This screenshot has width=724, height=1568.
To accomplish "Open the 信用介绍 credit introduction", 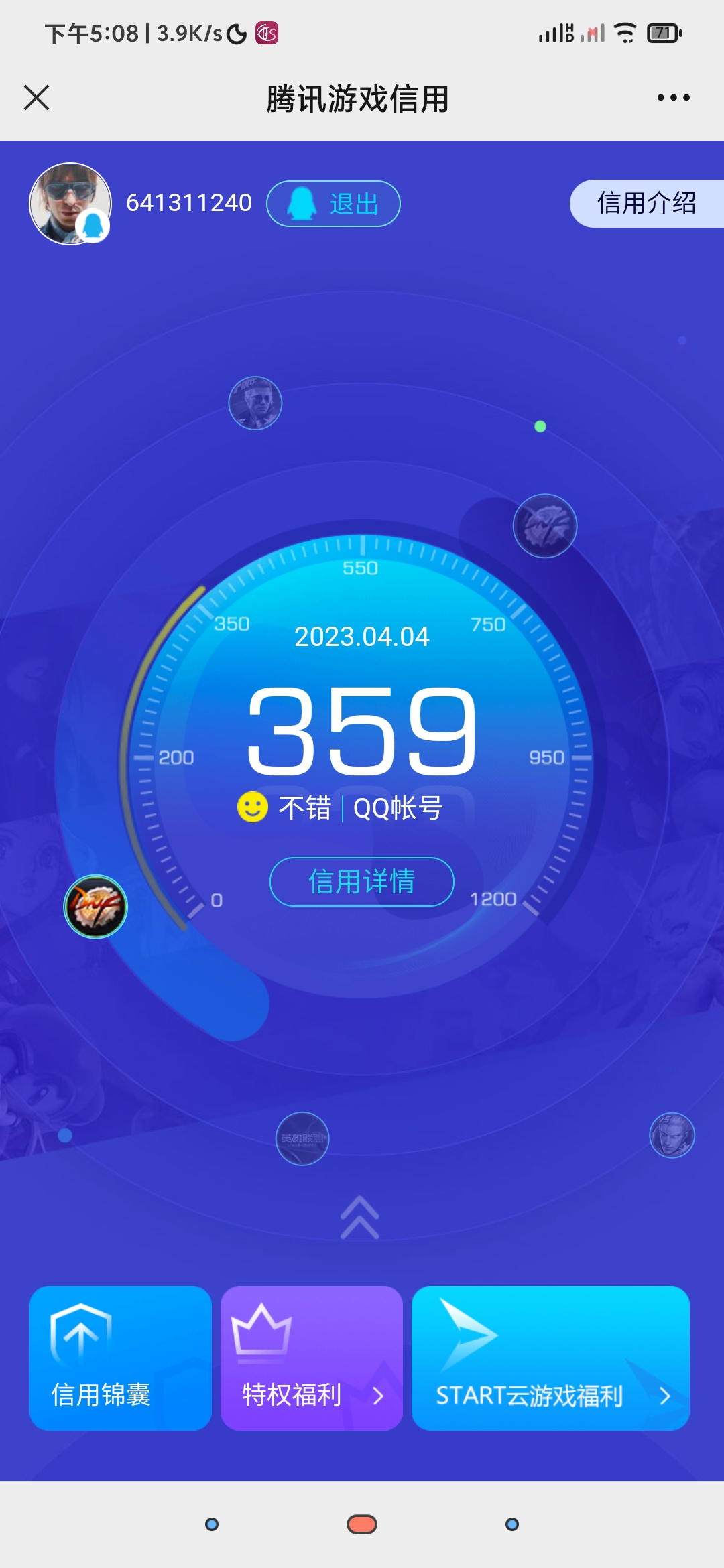I will coord(646,204).
